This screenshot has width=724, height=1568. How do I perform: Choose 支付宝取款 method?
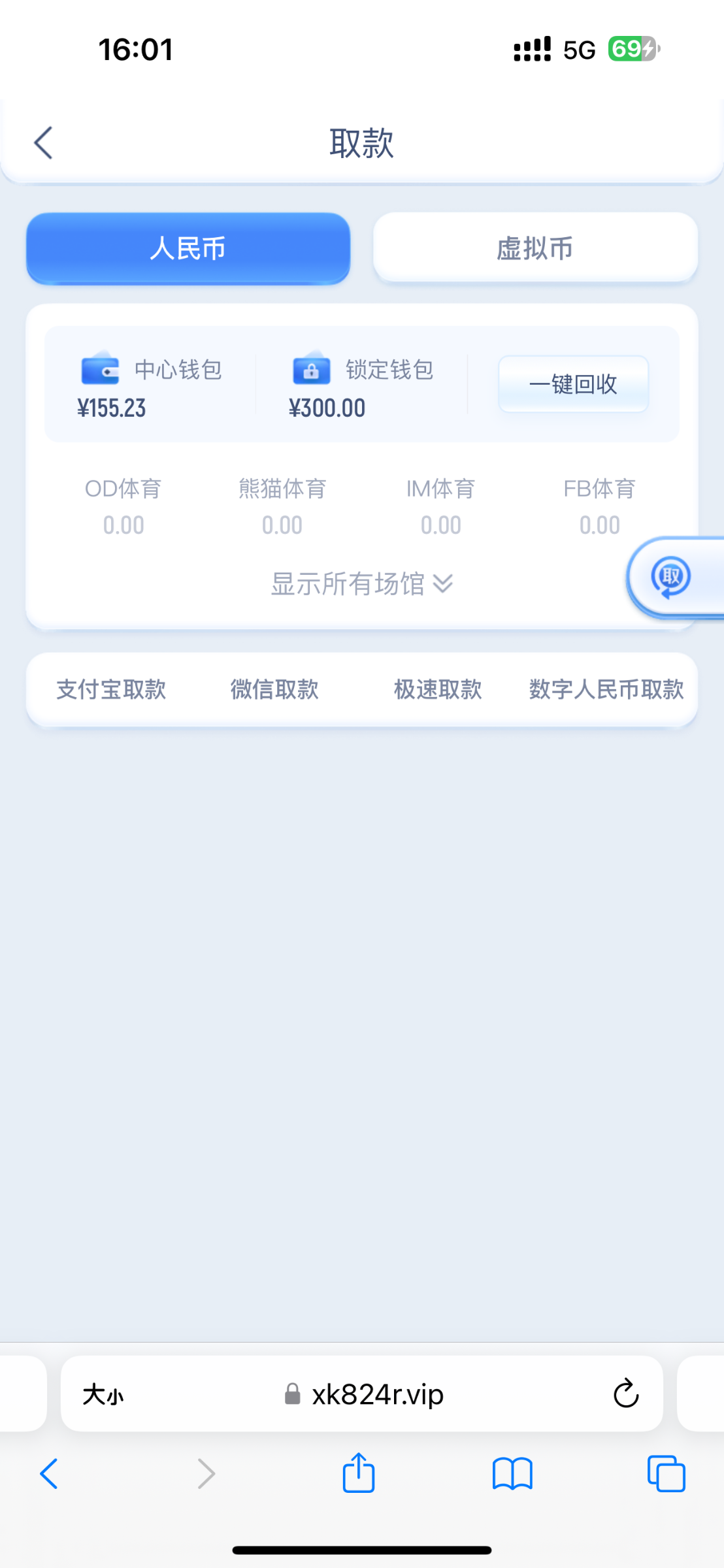point(111,689)
